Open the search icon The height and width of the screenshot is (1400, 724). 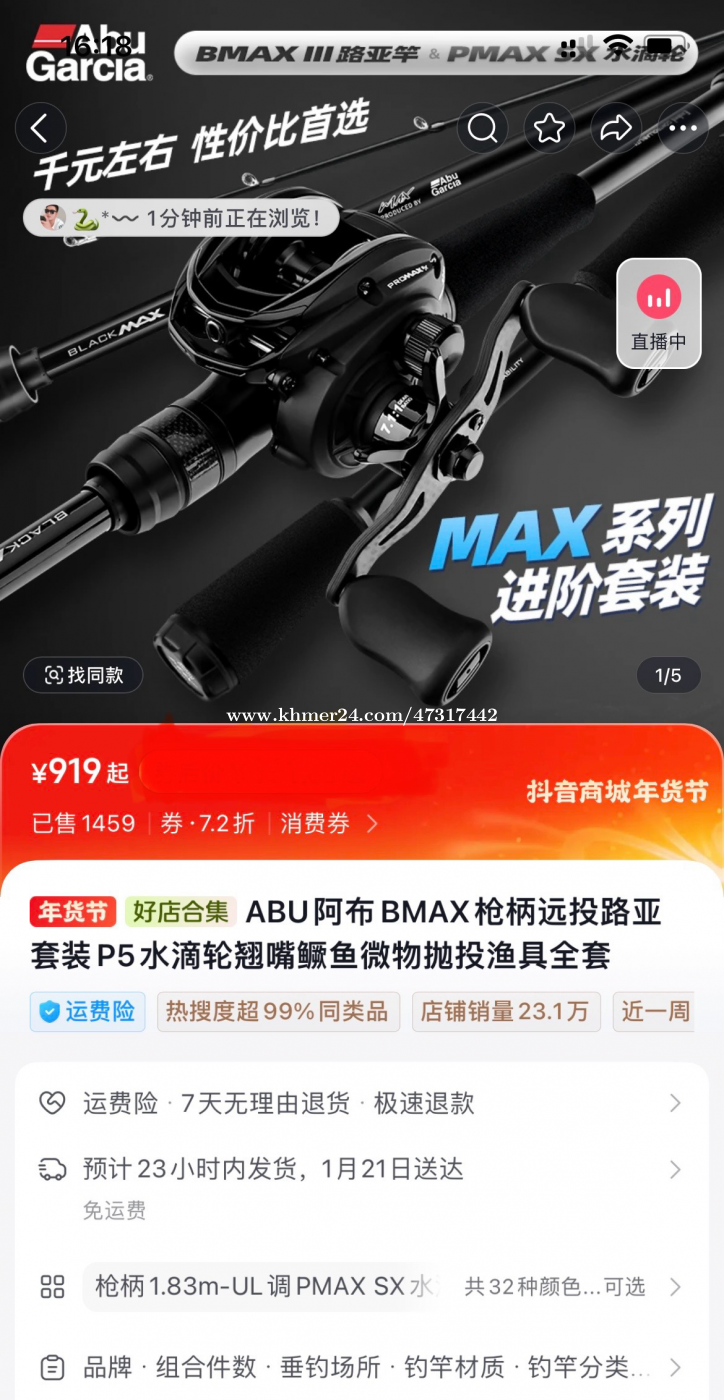click(483, 128)
